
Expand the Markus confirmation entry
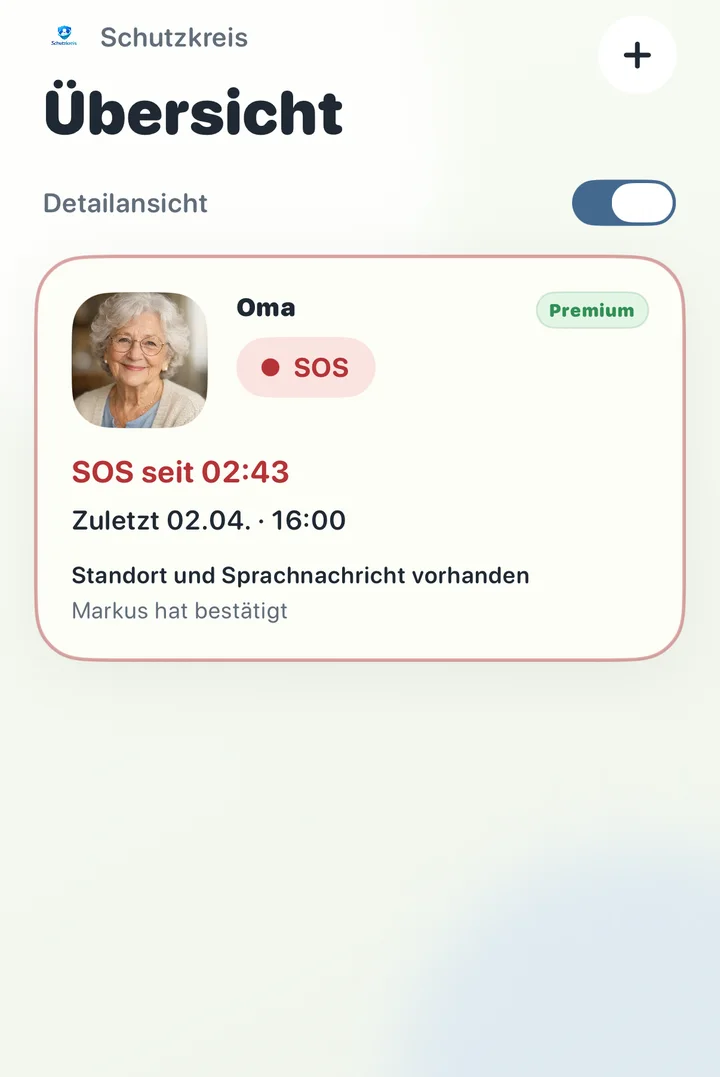tap(178, 610)
